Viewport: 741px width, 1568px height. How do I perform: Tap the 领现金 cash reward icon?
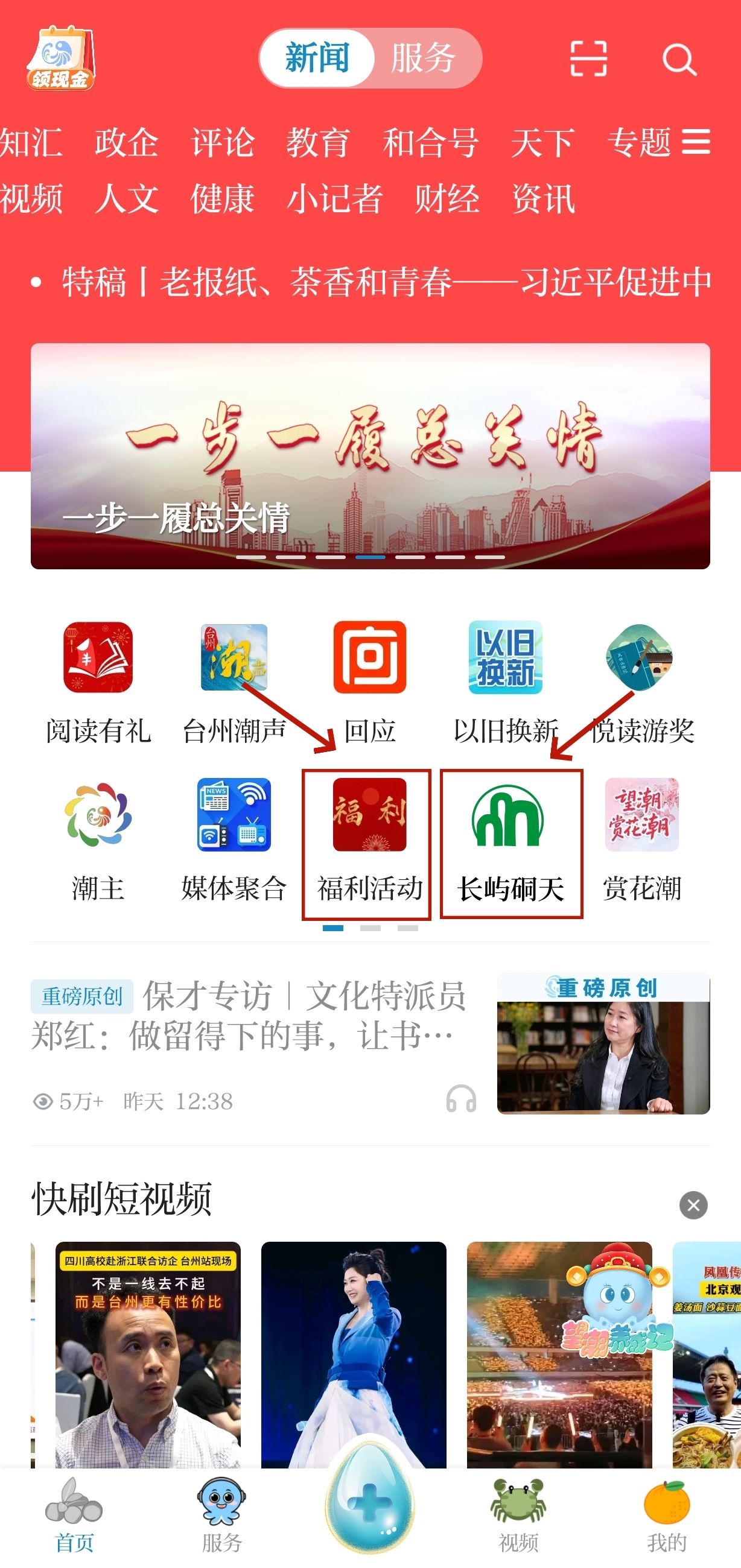60,59
